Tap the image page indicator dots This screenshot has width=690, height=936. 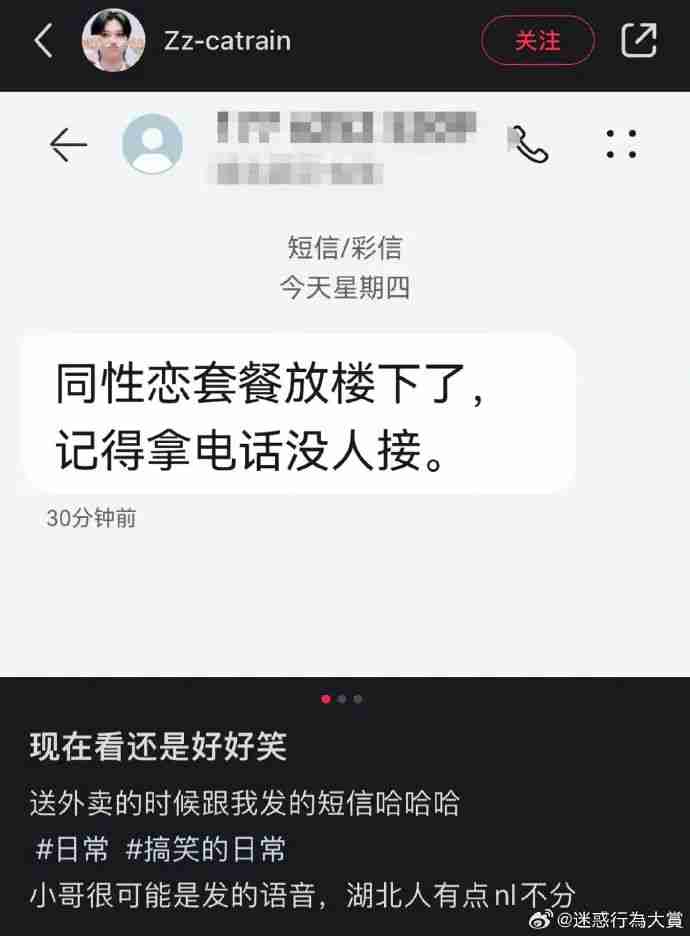(342, 699)
